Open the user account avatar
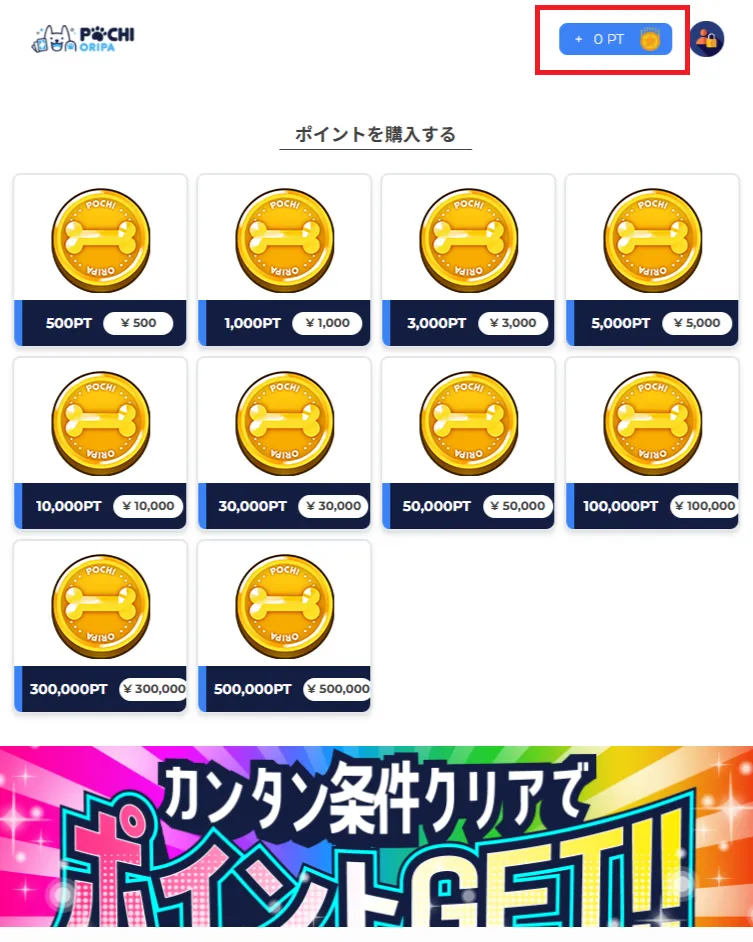This screenshot has width=753, height=942. pos(707,39)
